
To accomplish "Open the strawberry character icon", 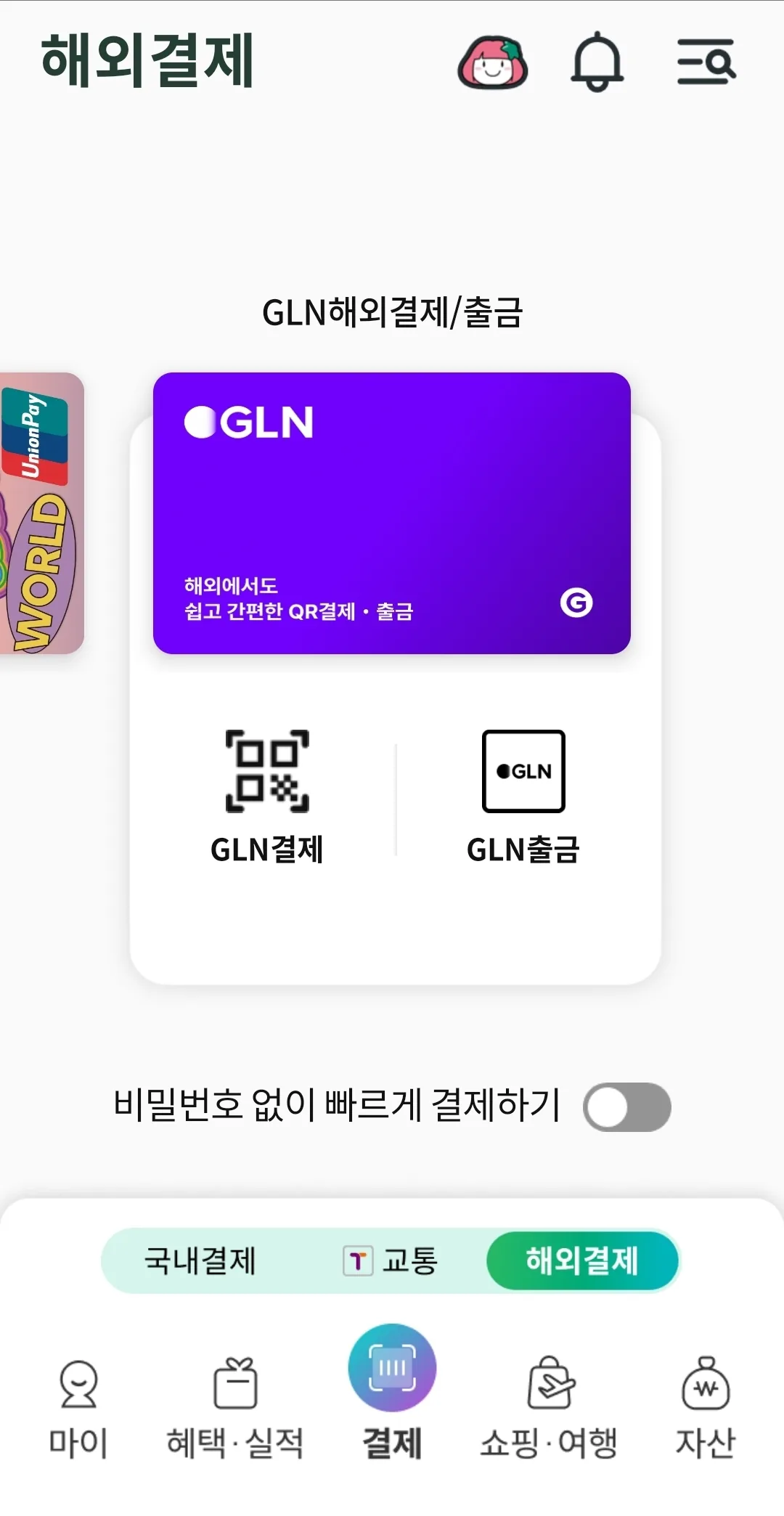I will coord(492,63).
